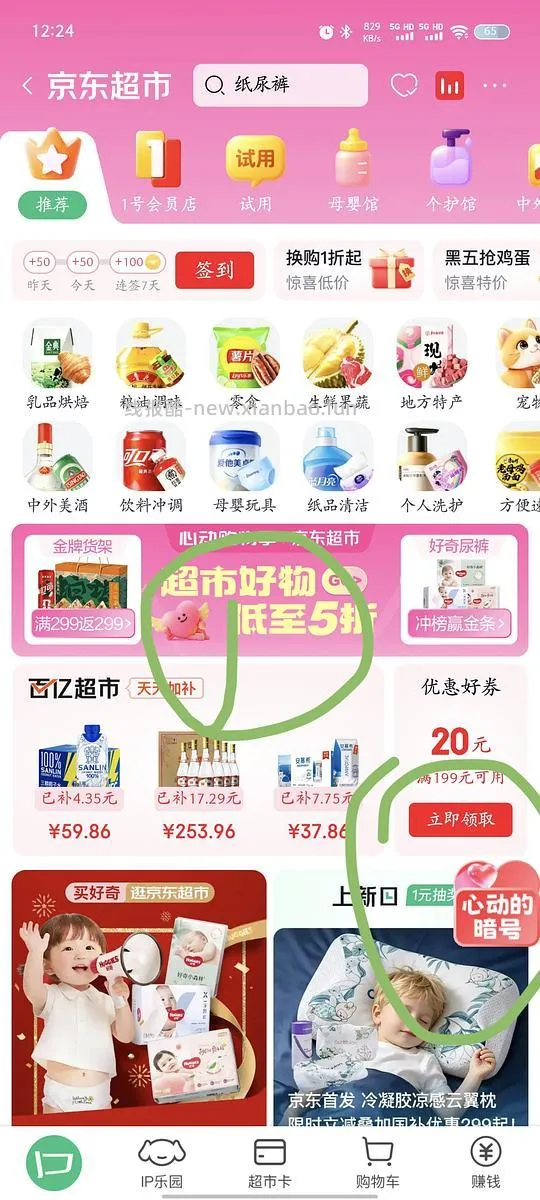Open IP乐园 in bottom navigation

[162, 1165]
